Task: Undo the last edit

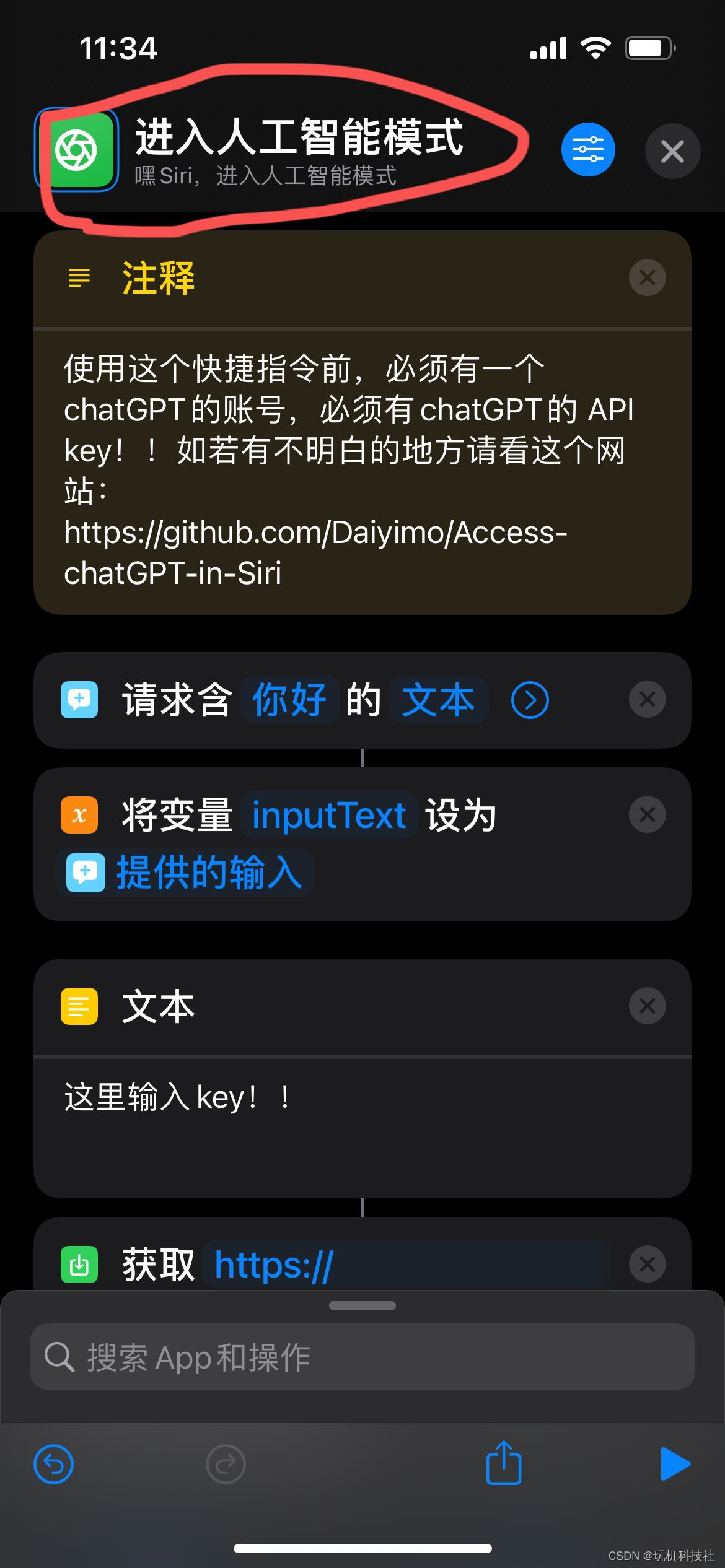Action: [53, 1465]
